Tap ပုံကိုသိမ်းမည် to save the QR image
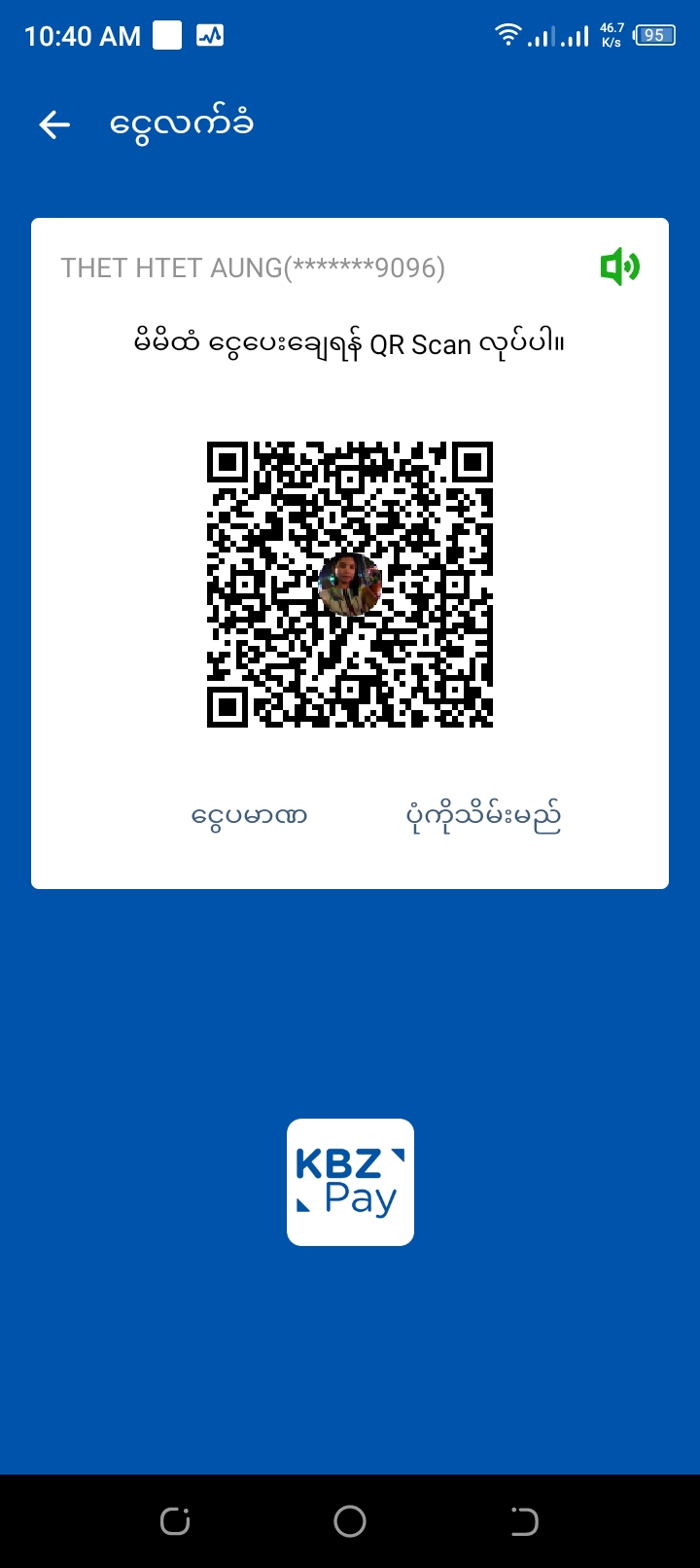 pos(483,817)
